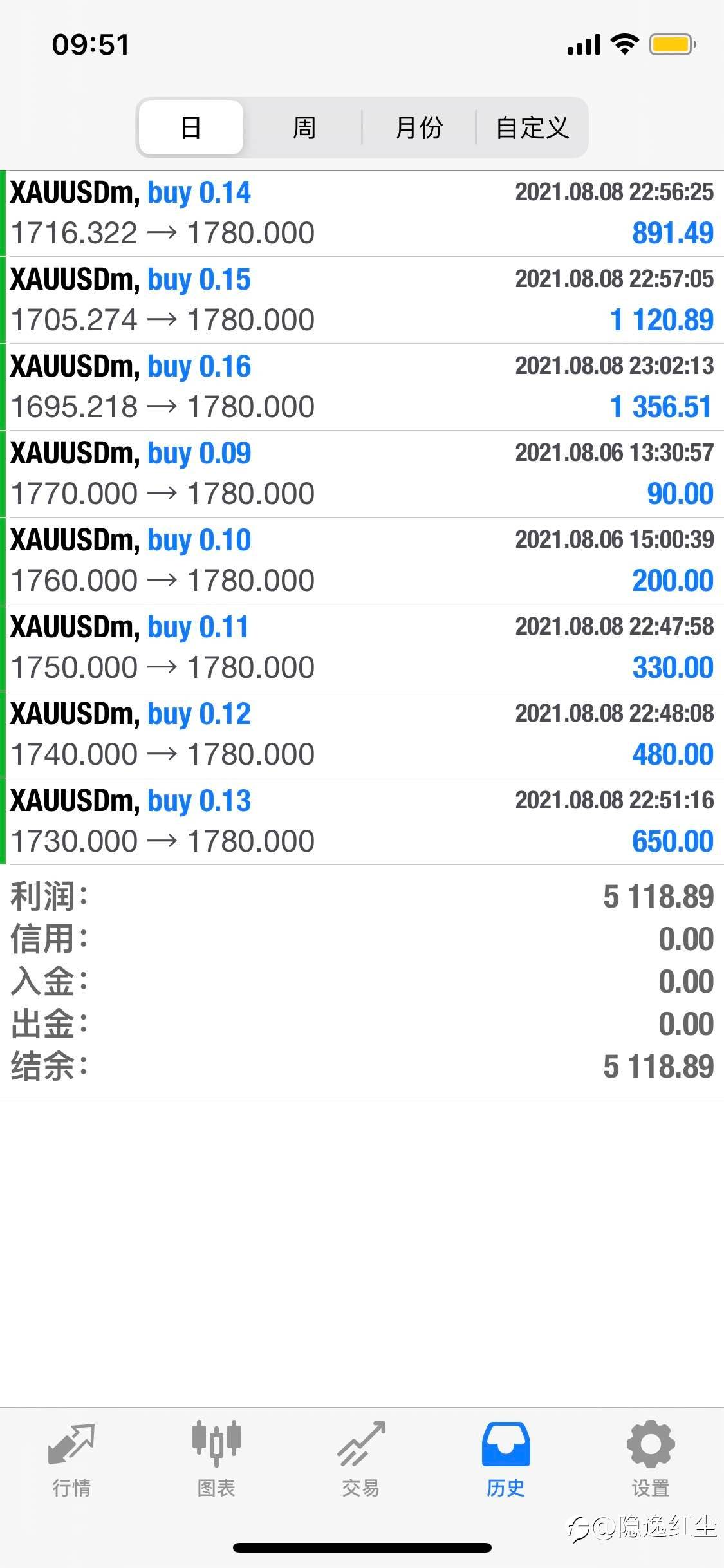Select the 日 (day) period segment
The image size is (724, 1568).
(191, 127)
